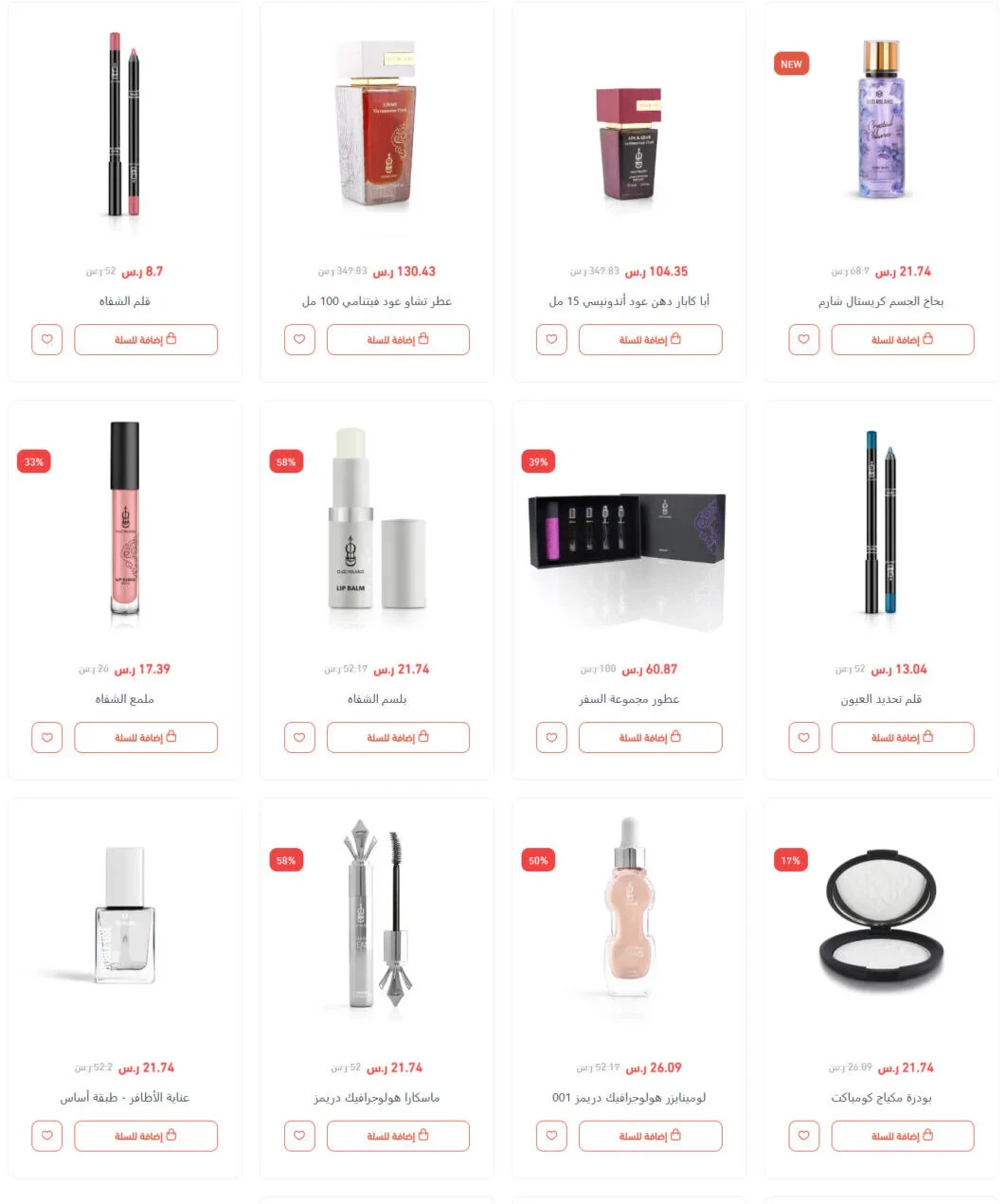Open the قلم الشفاه product name link
Screen dimensions: 1006x1204
(123, 300)
